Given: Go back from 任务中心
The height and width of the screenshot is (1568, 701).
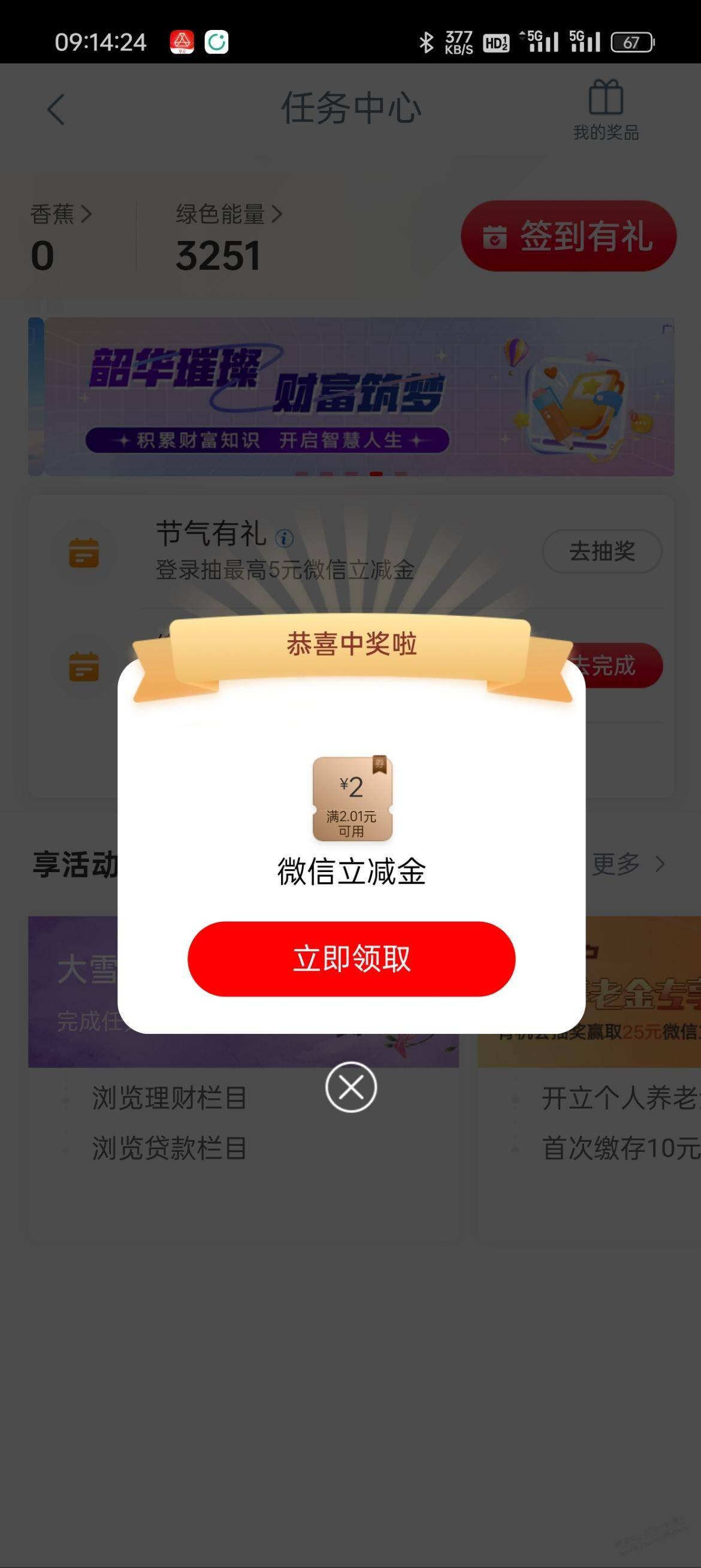Looking at the screenshot, I should 56,110.
